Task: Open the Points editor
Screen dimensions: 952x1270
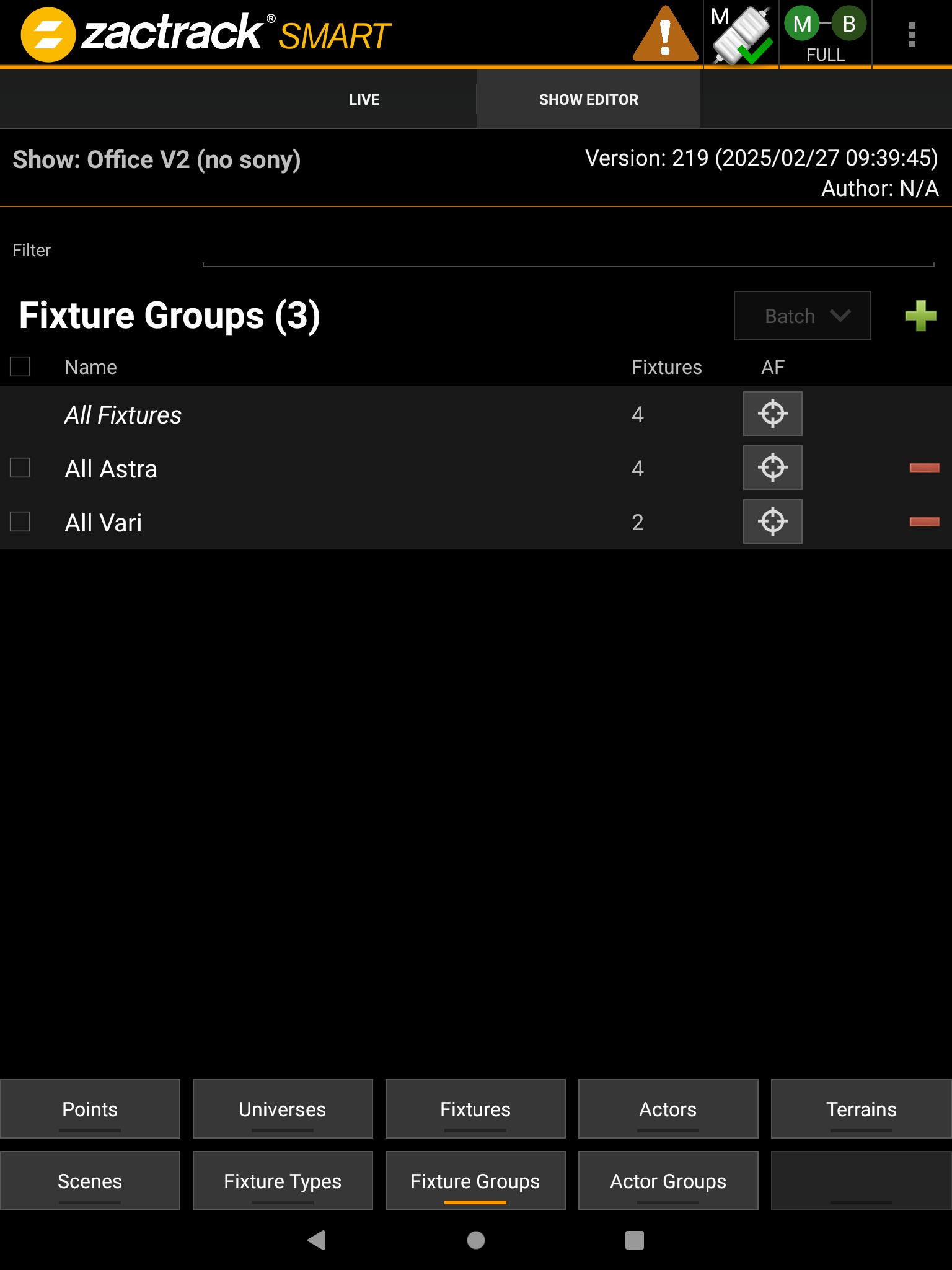Action: (90, 1109)
